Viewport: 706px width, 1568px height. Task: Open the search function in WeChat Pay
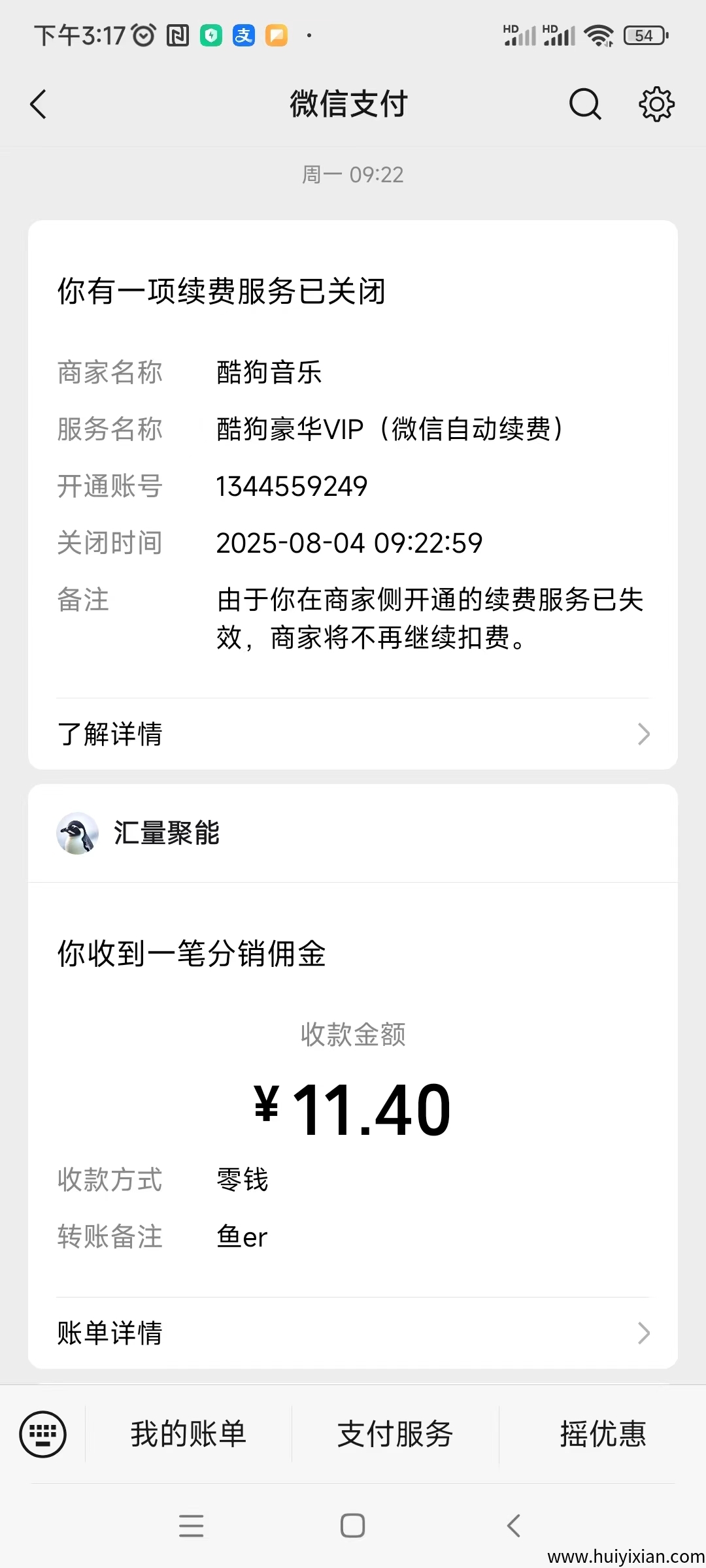tap(584, 103)
